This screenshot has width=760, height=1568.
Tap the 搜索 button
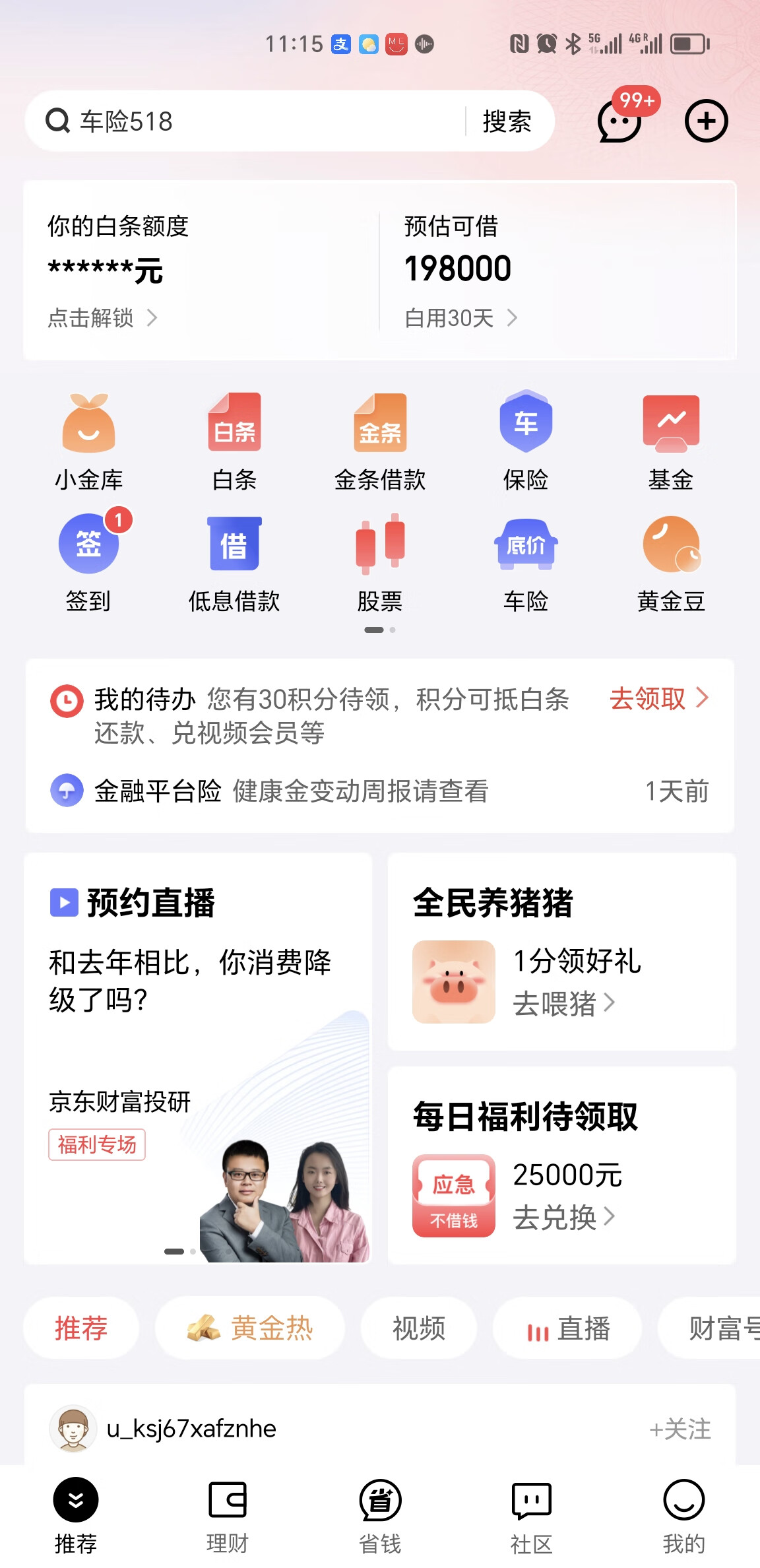click(x=507, y=121)
